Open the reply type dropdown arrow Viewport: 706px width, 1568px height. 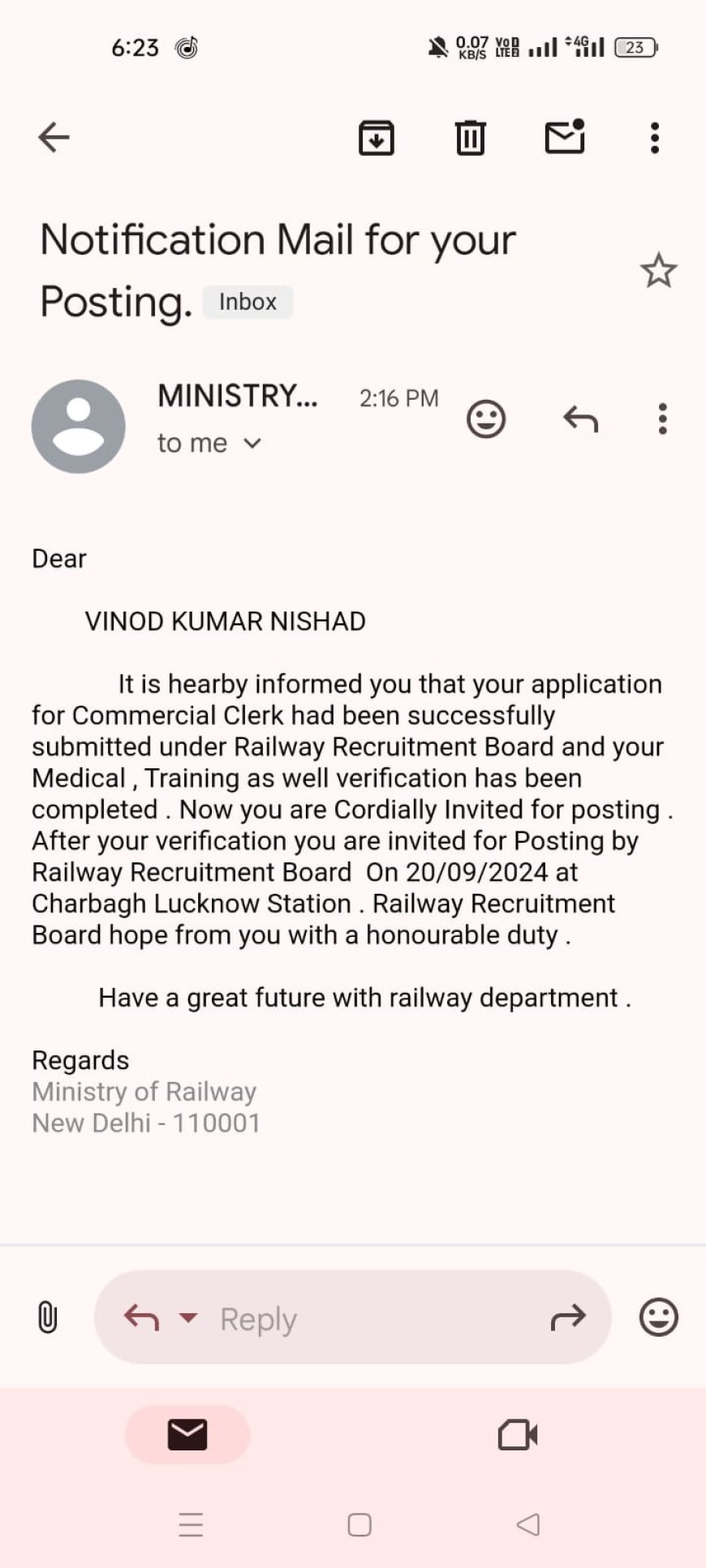pyautogui.click(x=188, y=1317)
